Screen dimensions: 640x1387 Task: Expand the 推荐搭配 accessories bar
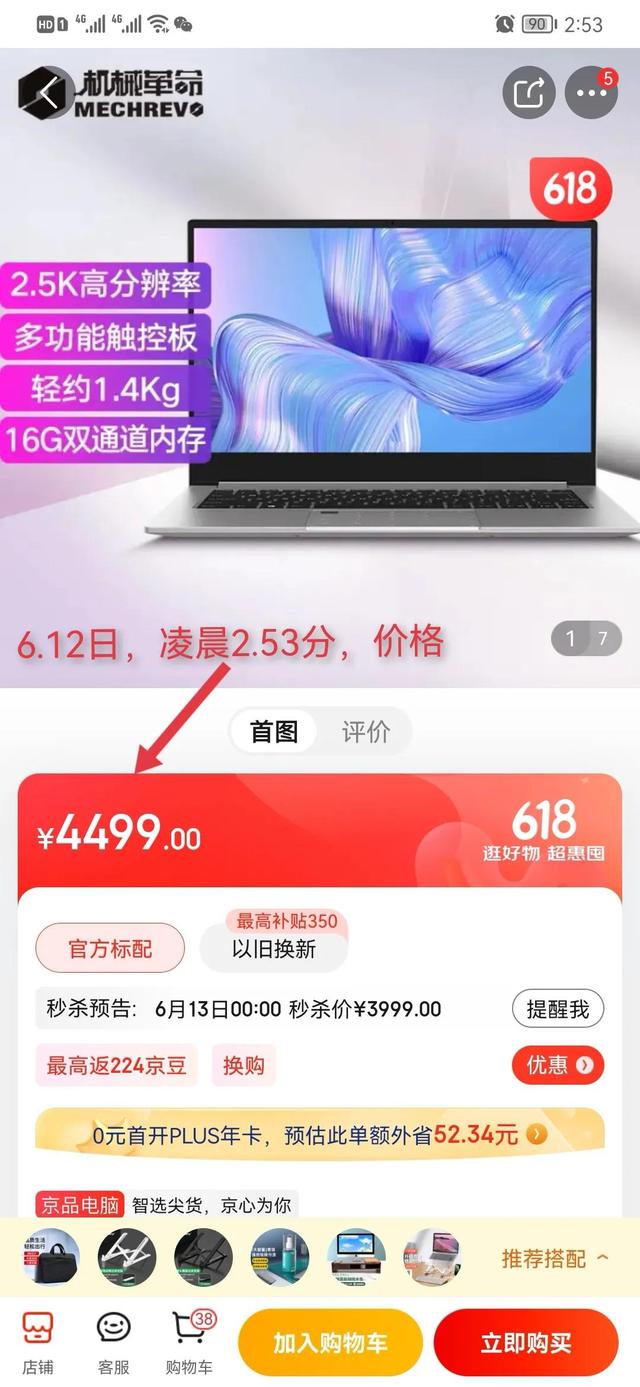point(555,1258)
